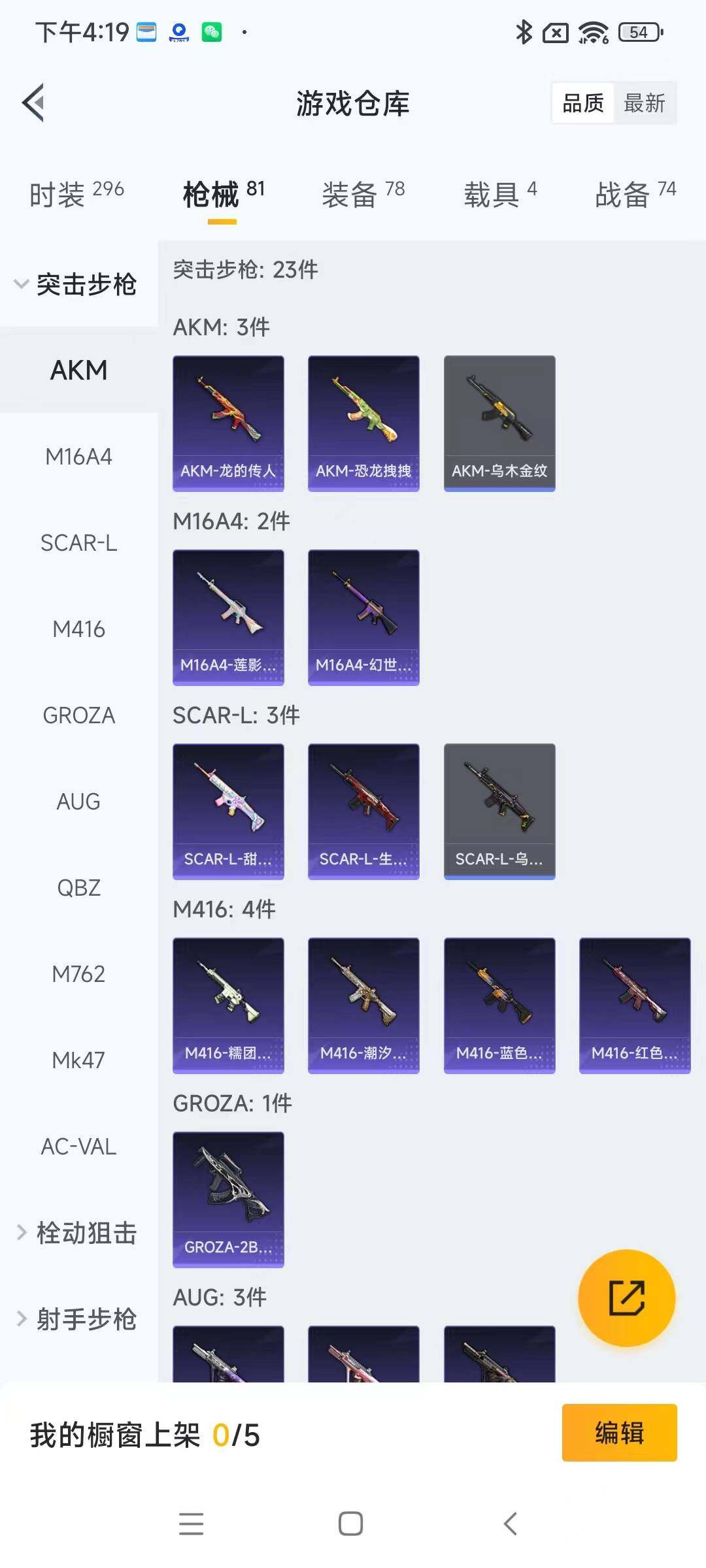
Task: Switch to the 时装 tab
Action: click(76, 194)
